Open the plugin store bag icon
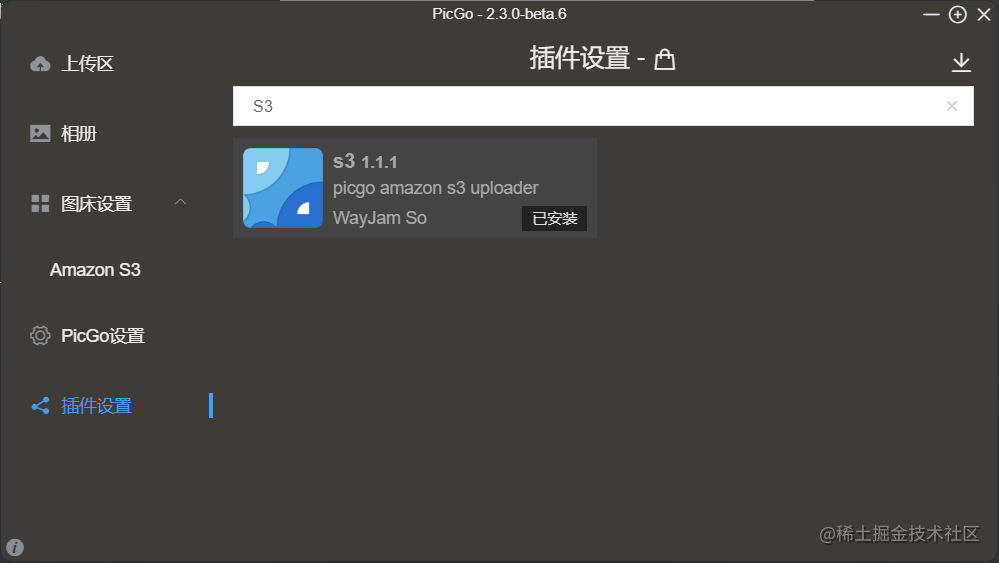The image size is (999, 563). click(x=665, y=60)
